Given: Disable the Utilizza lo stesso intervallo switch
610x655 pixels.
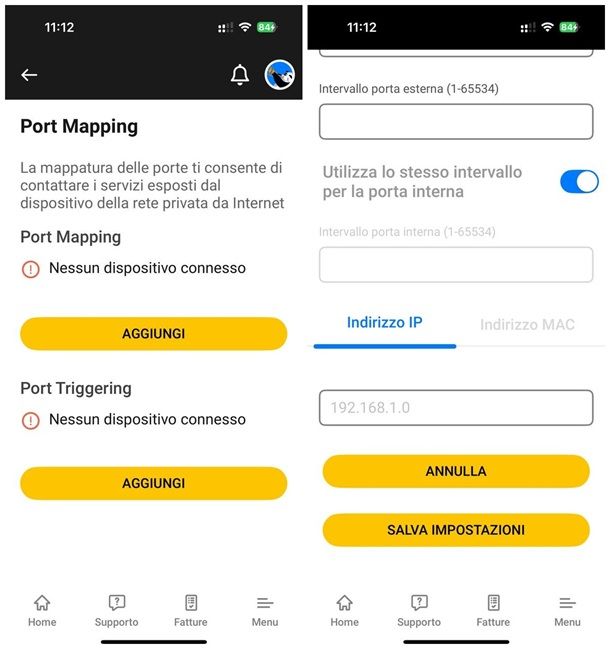Looking at the screenshot, I should [578, 181].
